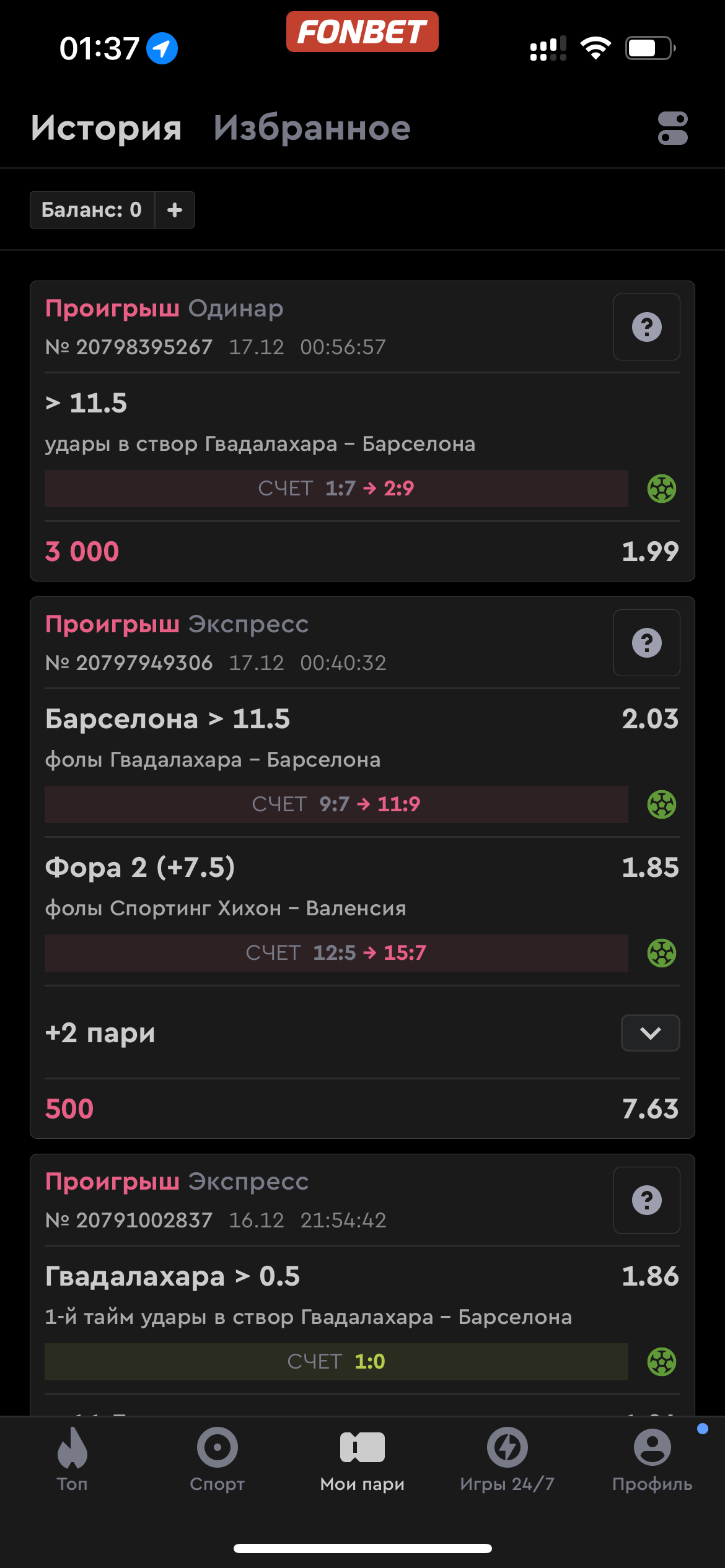
Task: Go to the Топ tab
Action: click(x=72, y=1459)
